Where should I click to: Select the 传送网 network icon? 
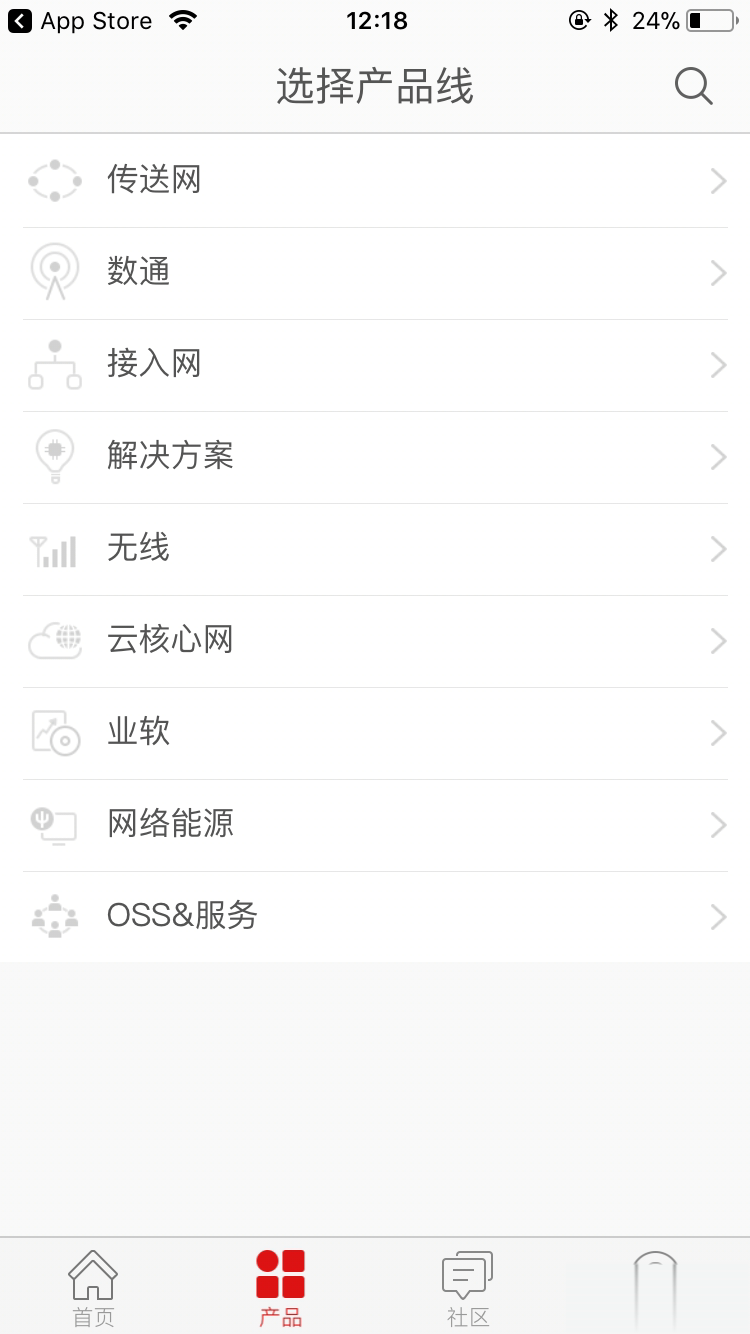pyautogui.click(x=55, y=180)
